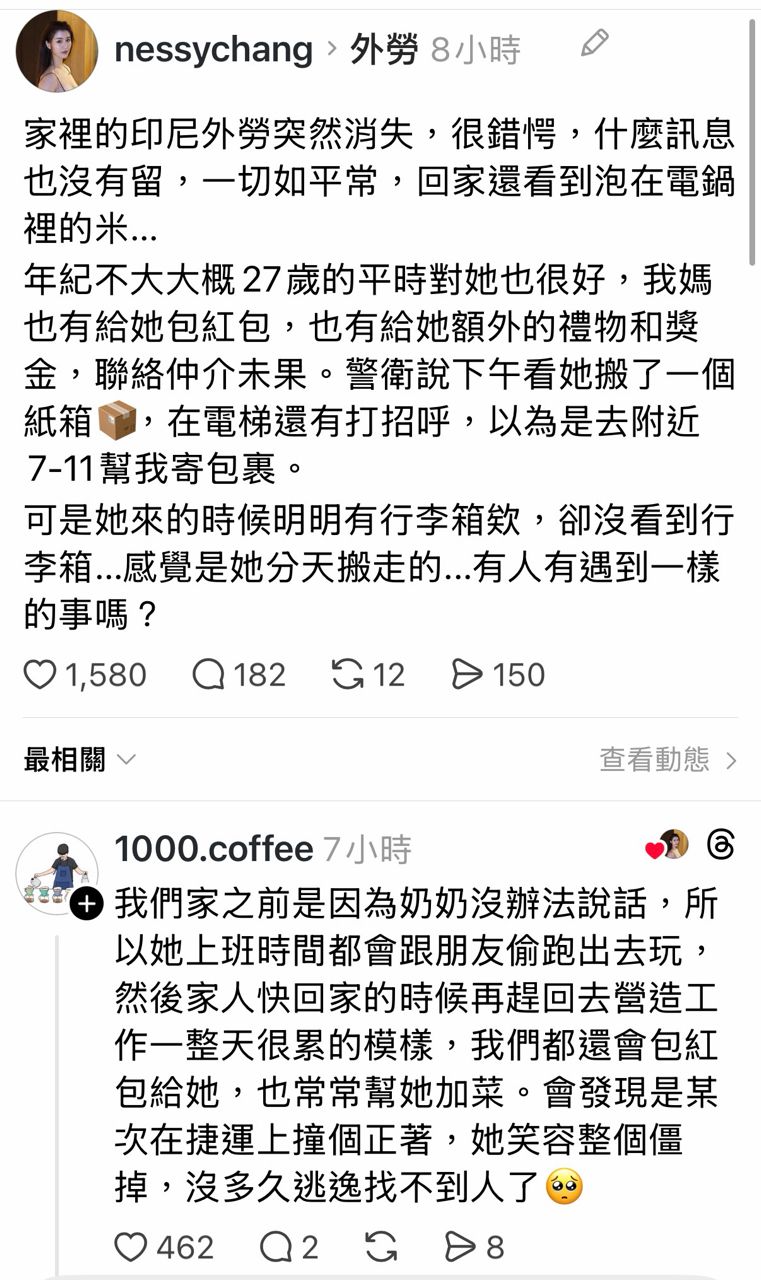
Task: Like nessychang's post
Action: (x=41, y=675)
